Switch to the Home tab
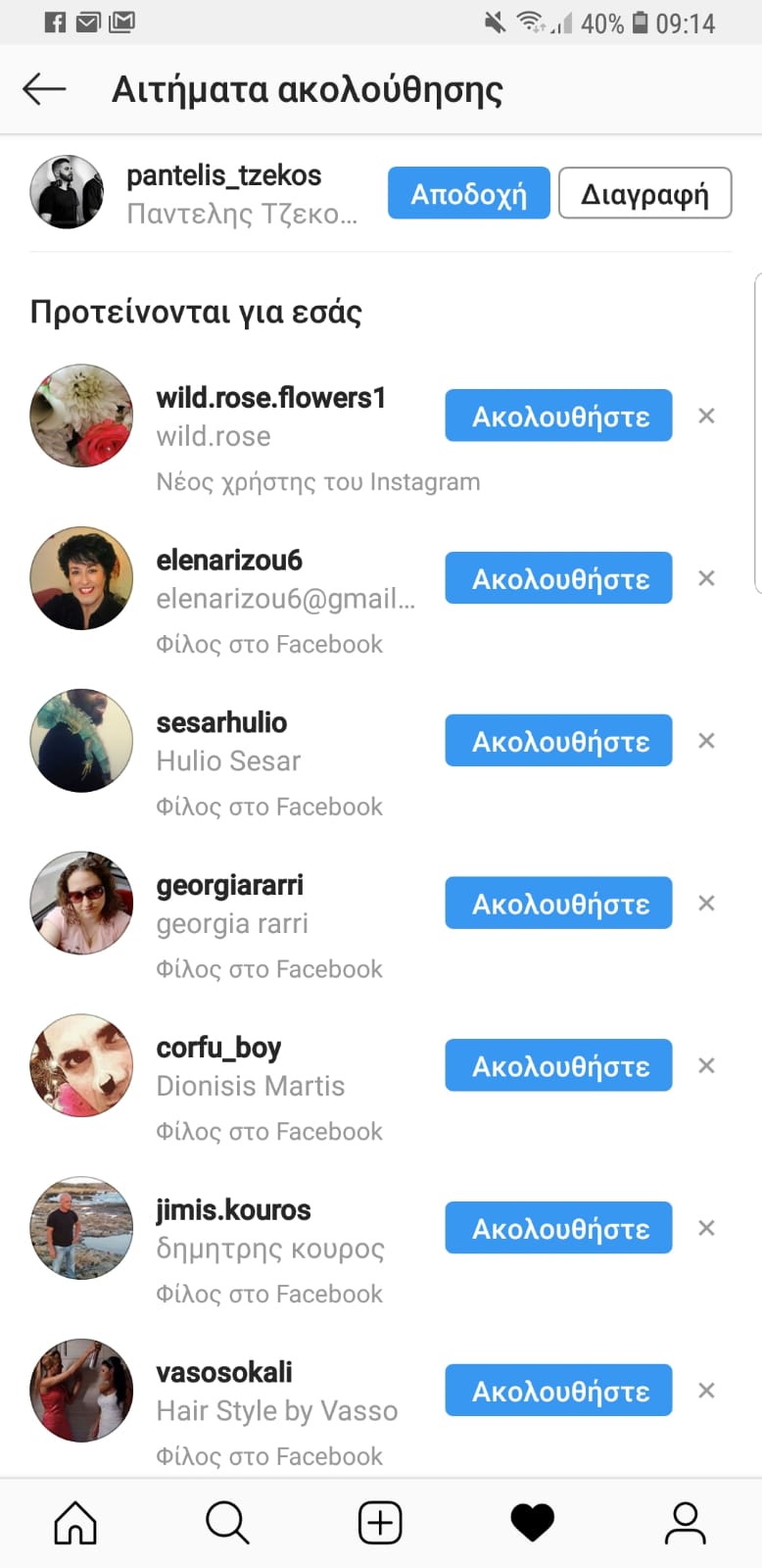Viewport: 762px width, 1568px height. (x=75, y=1523)
